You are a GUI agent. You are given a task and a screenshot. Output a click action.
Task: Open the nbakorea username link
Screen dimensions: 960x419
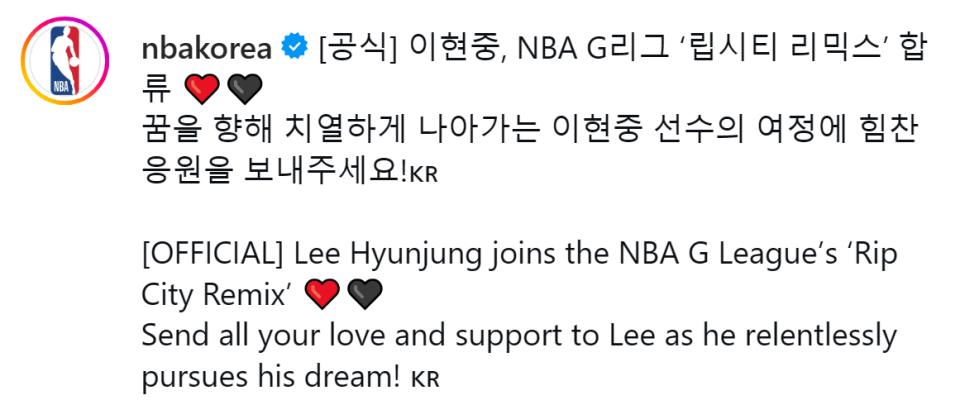click(x=207, y=48)
